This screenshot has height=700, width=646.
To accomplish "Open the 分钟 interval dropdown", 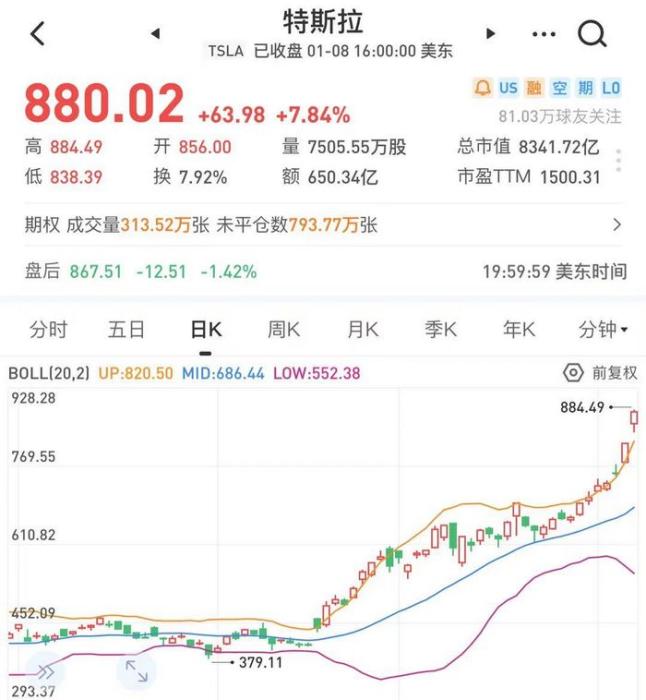I will 601,329.
